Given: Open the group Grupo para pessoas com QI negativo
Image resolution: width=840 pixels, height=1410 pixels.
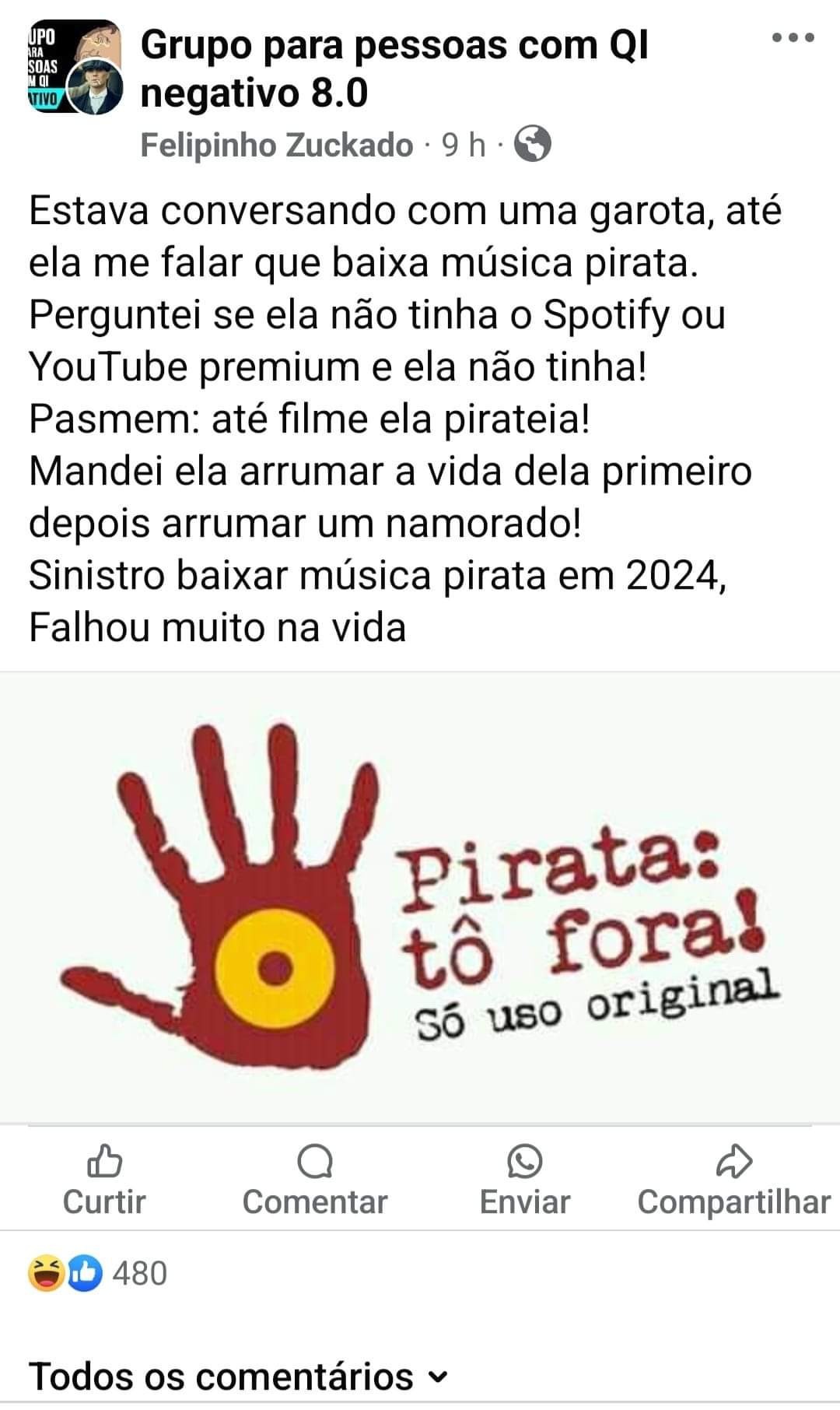Looking at the screenshot, I should 394,68.
